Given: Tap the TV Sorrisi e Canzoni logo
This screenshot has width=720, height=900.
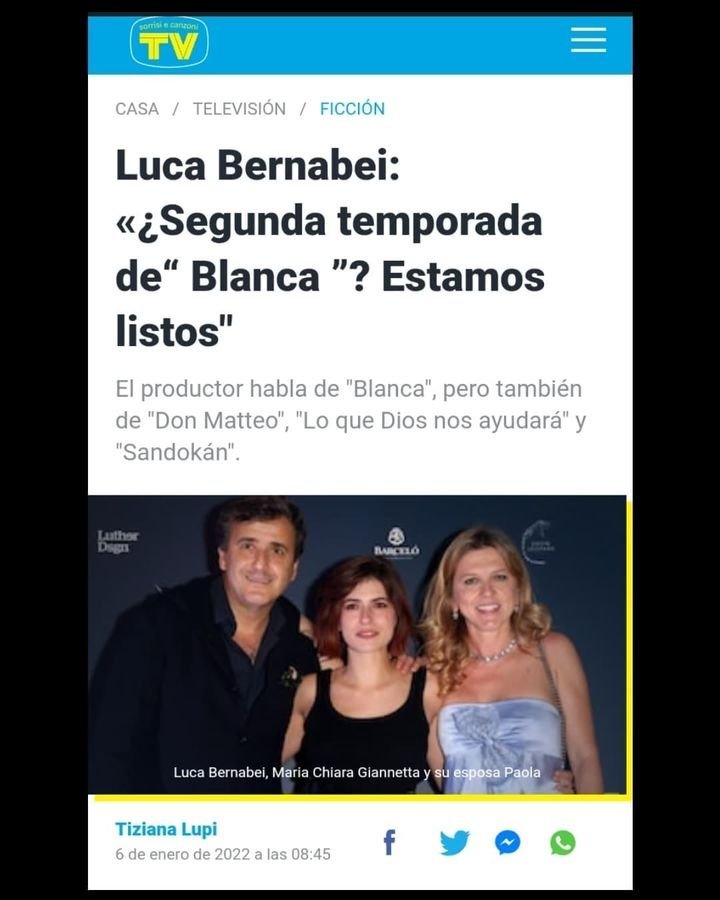Looking at the screenshot, I should coord(169,43).
